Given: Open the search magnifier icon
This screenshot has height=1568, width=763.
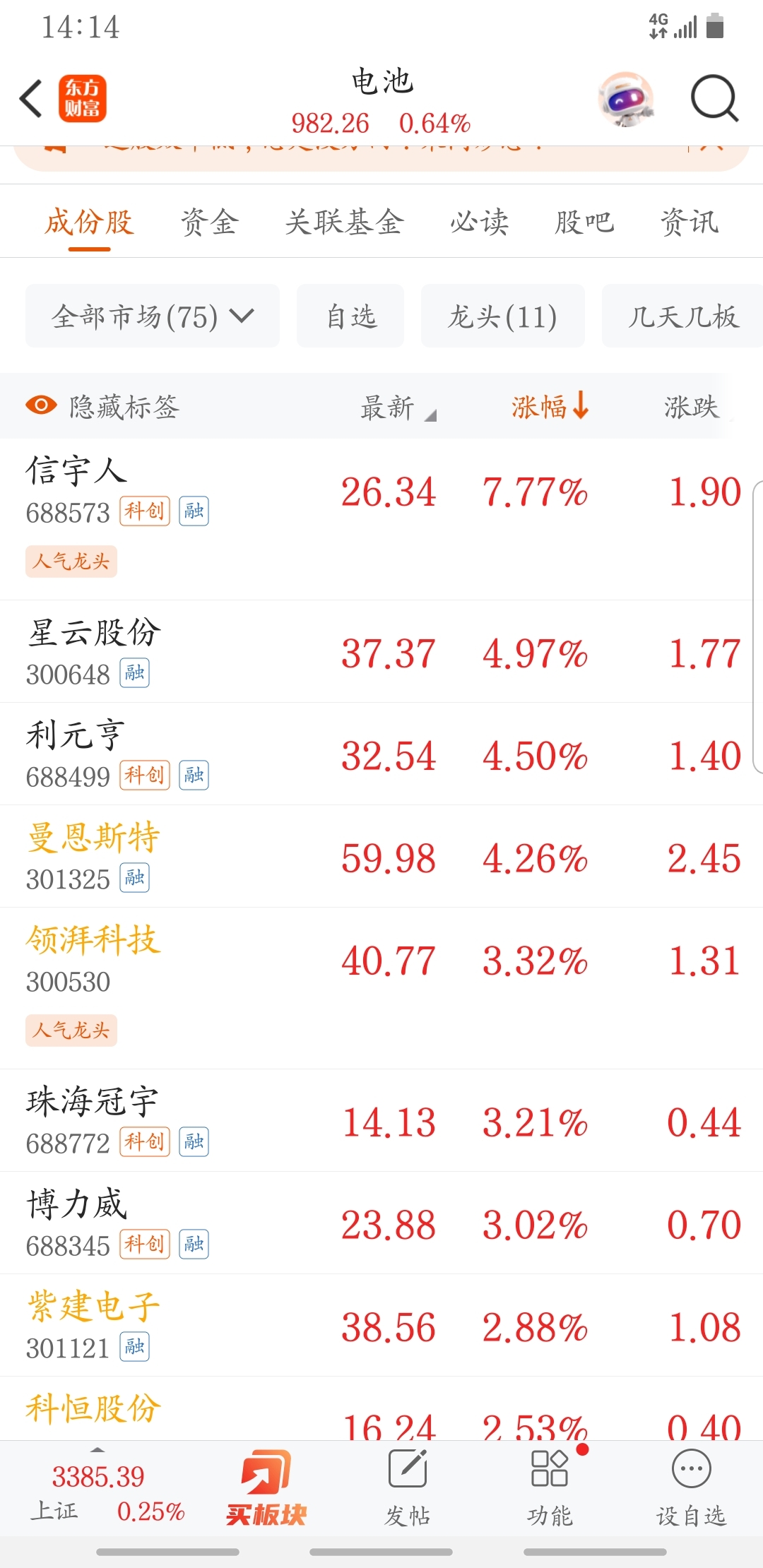Looking at the screenshot, I should [714, 98].
